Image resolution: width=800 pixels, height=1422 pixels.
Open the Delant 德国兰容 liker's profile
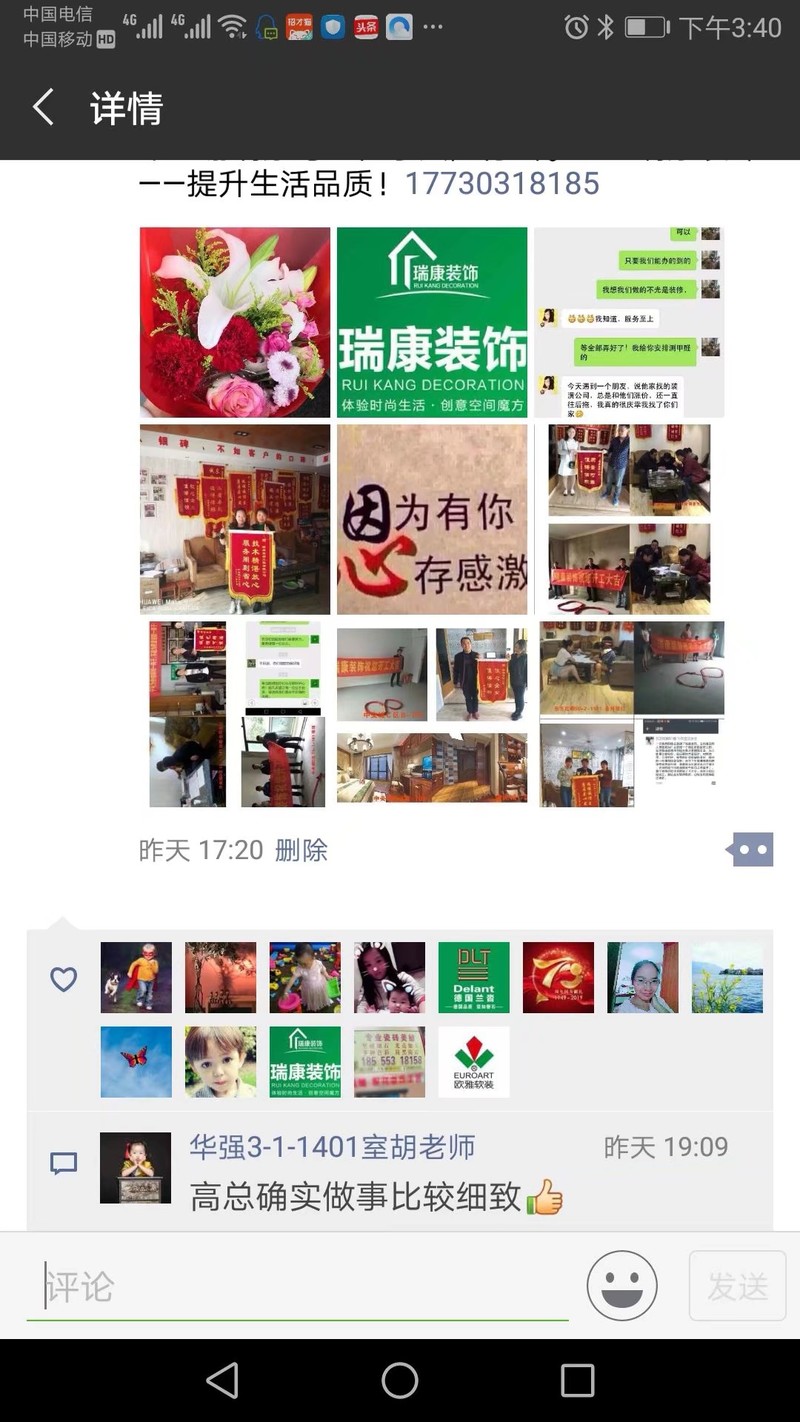474,977
